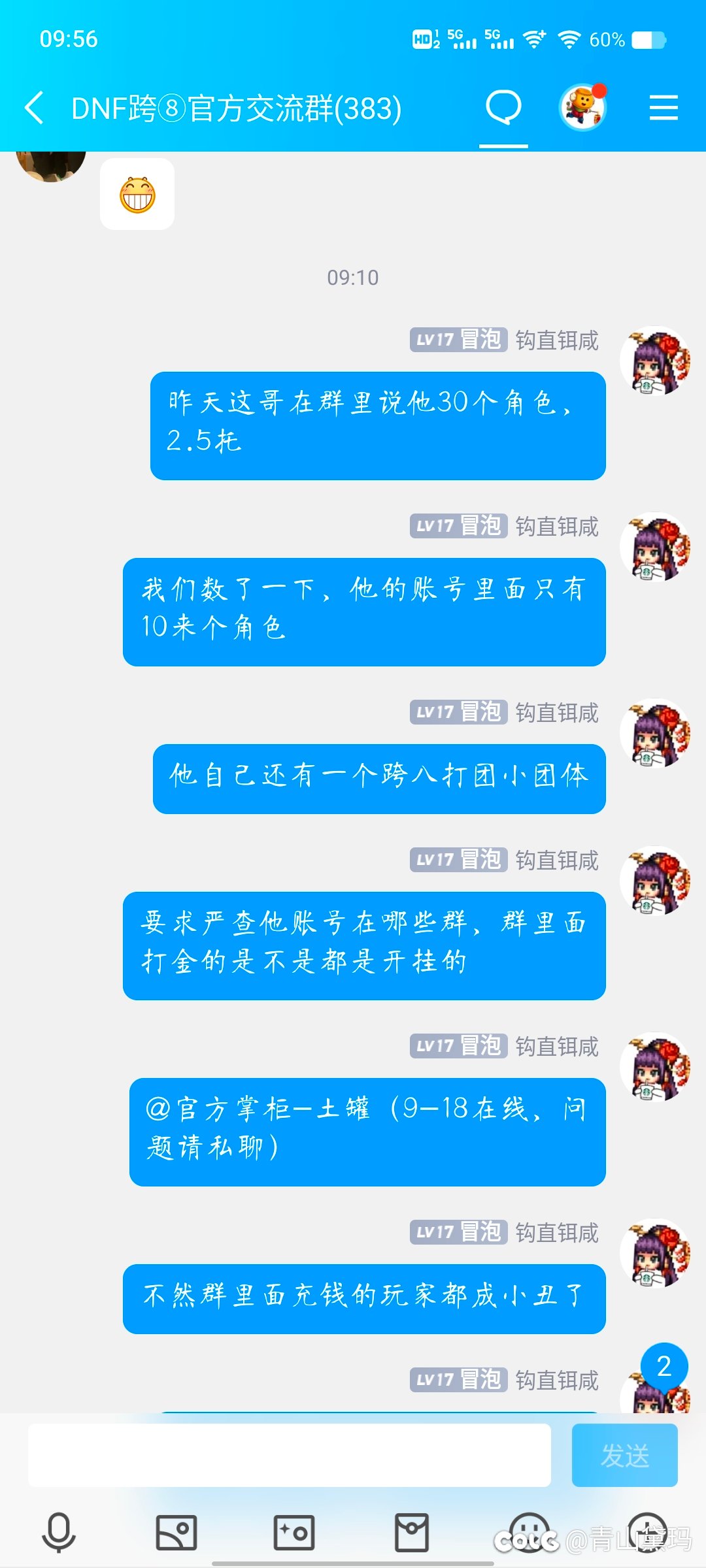Open the plus more options icon

pyautogui.click(x=647, y=1532)
